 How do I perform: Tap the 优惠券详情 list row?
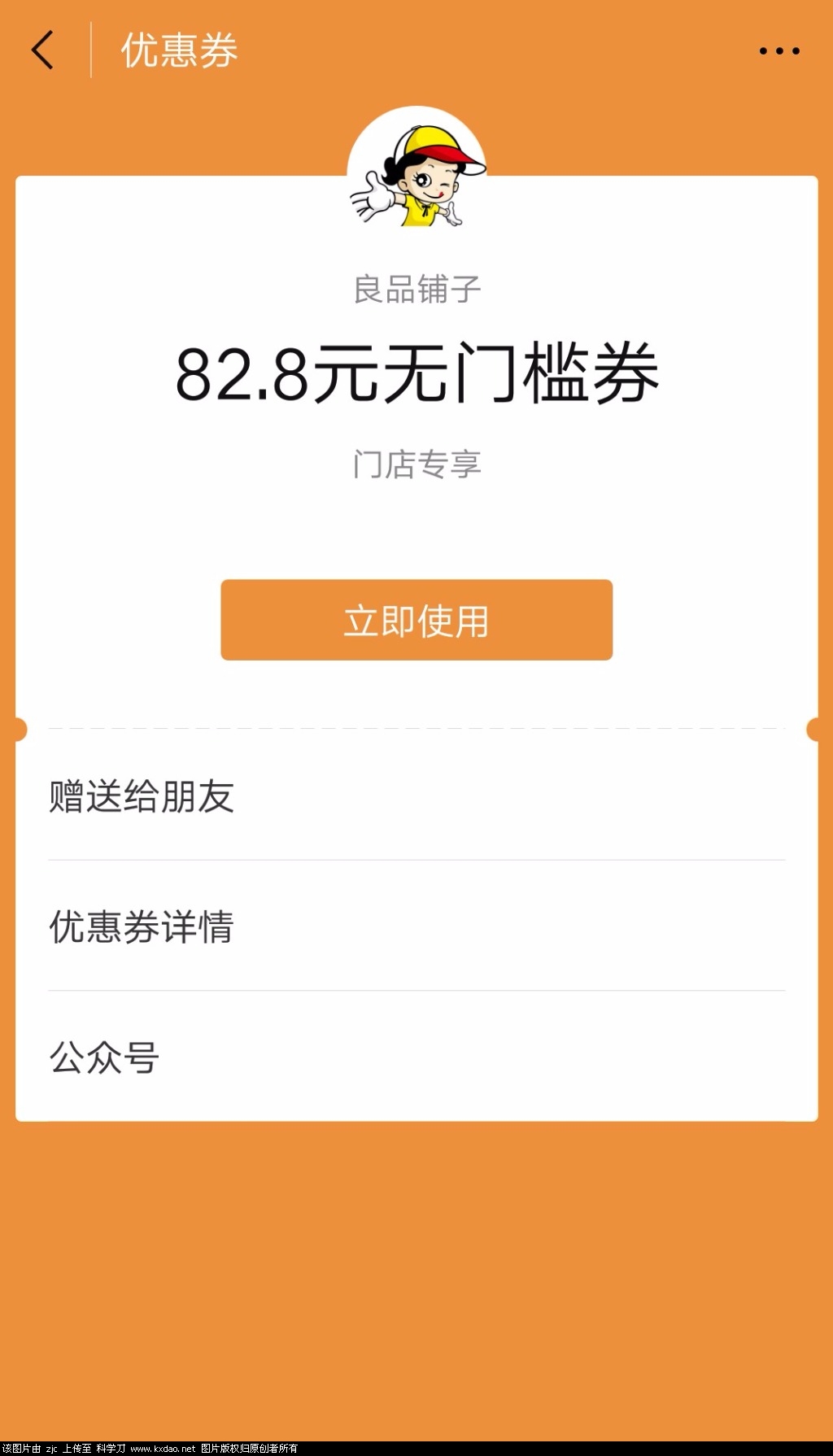[407, 927]
